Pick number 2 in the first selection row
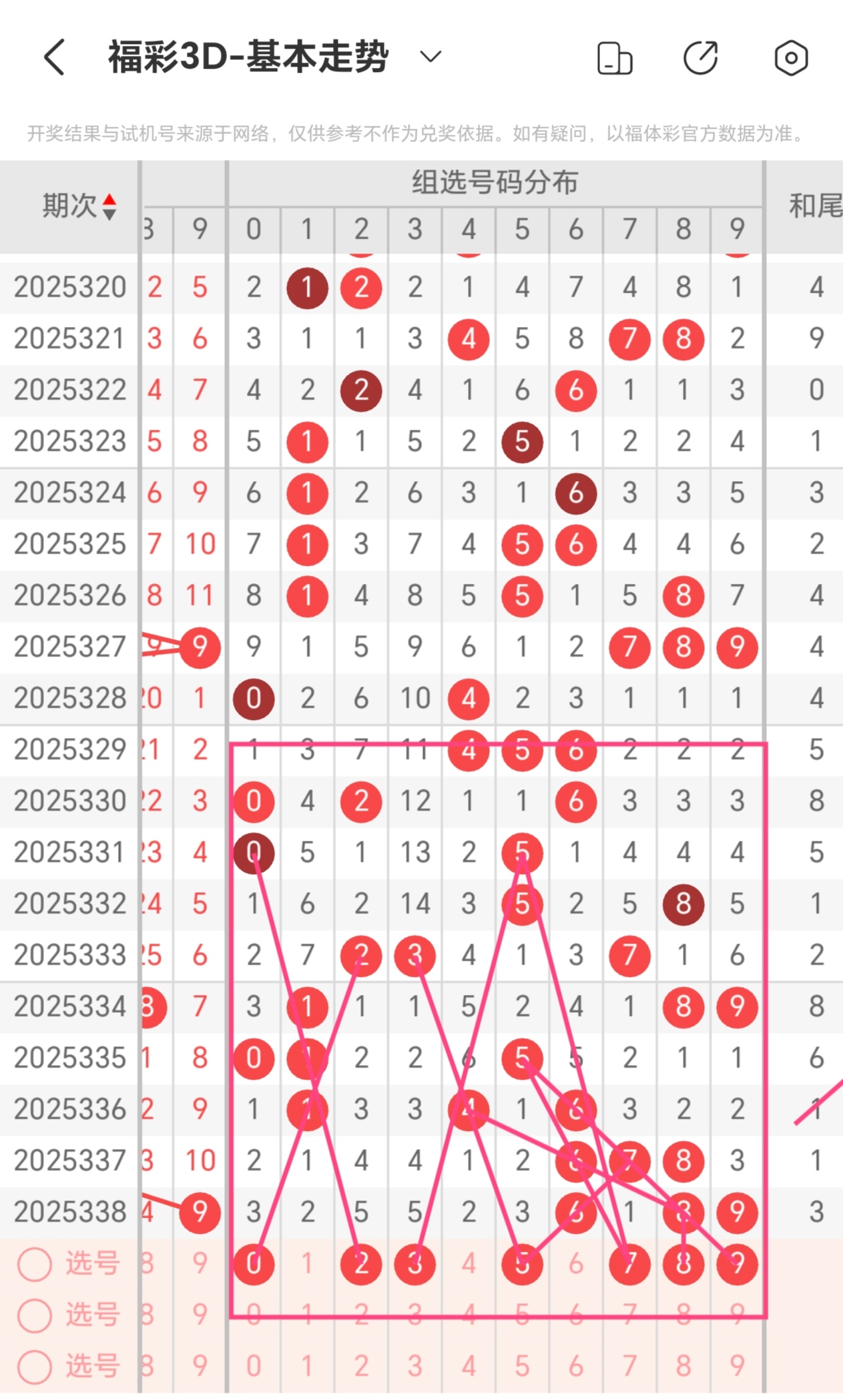Viewport: 843px width, 1400px height. click(361, 1263)
